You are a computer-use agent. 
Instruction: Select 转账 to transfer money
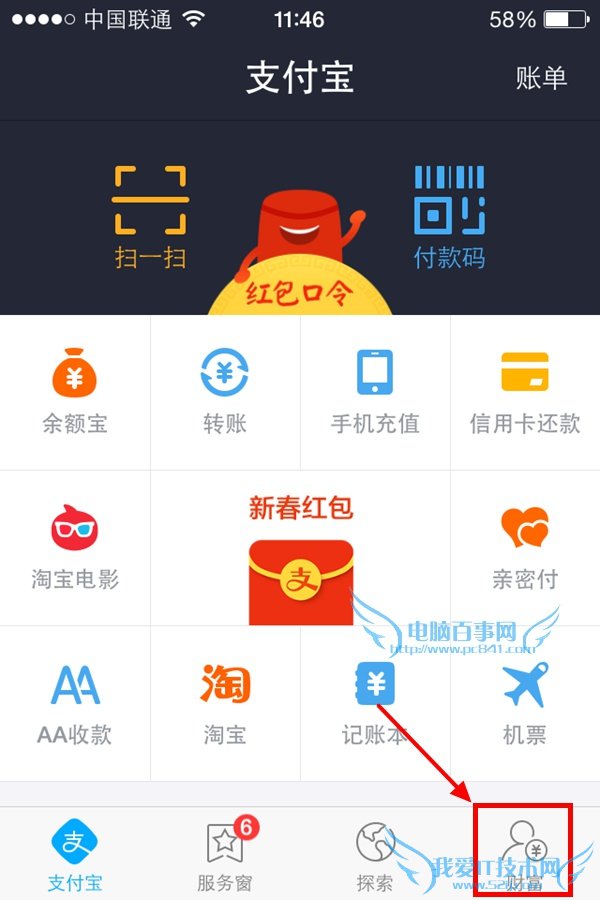click(x=225, y=392)
